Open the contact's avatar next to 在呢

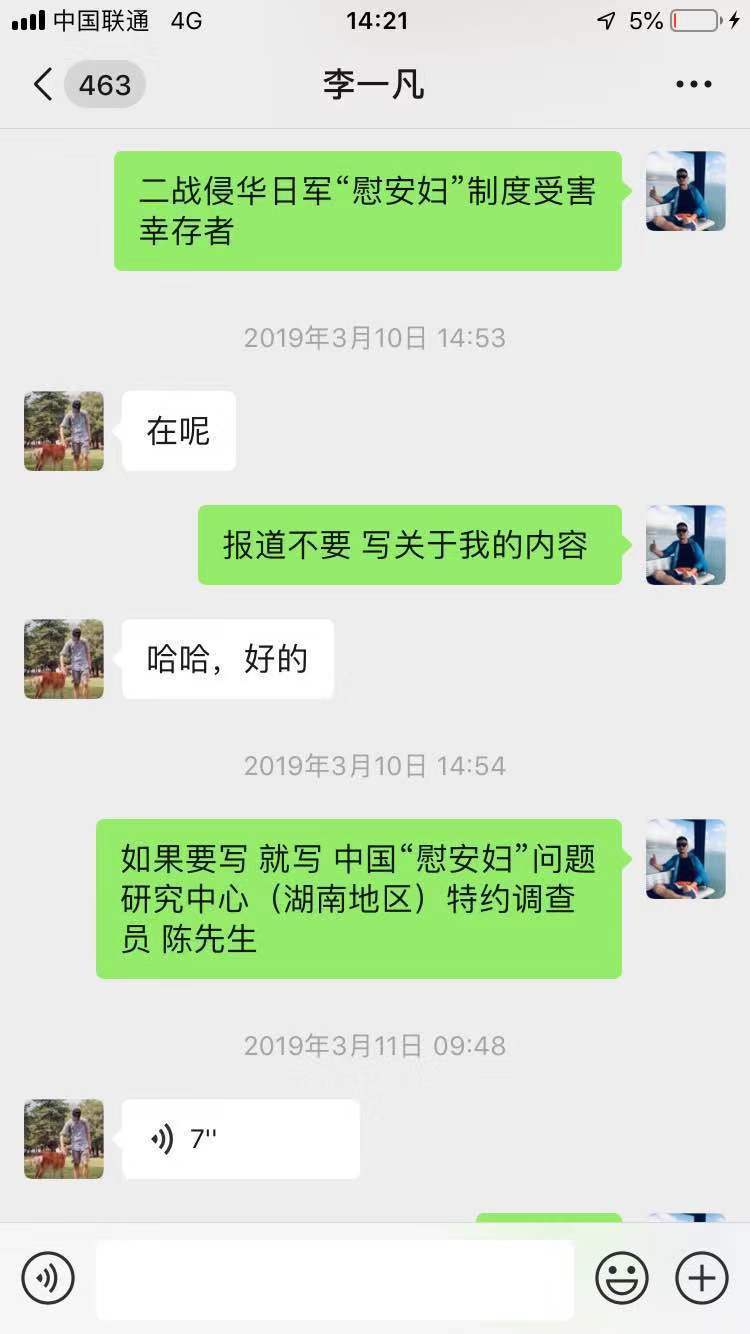(64, 431)
